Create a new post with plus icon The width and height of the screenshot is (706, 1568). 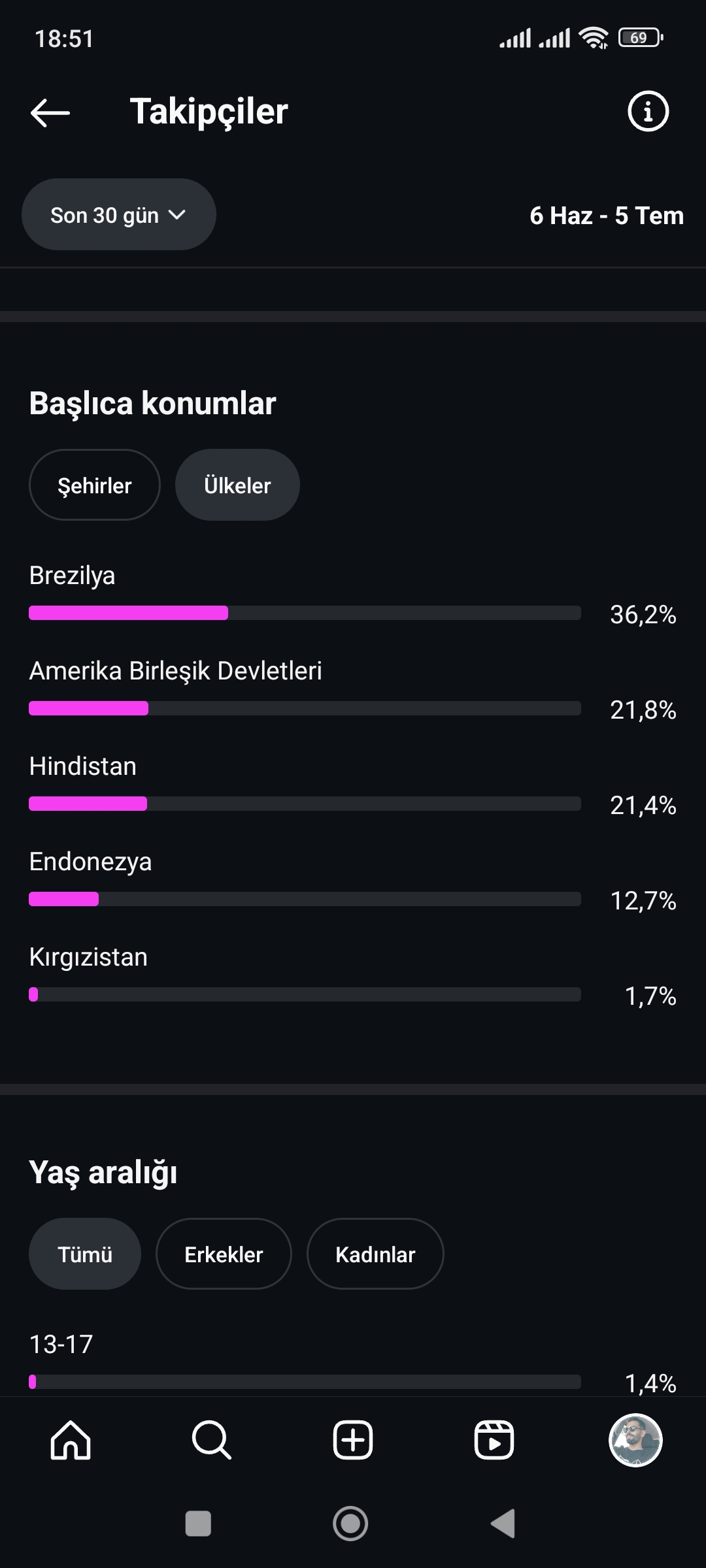tap(353, 1440)
